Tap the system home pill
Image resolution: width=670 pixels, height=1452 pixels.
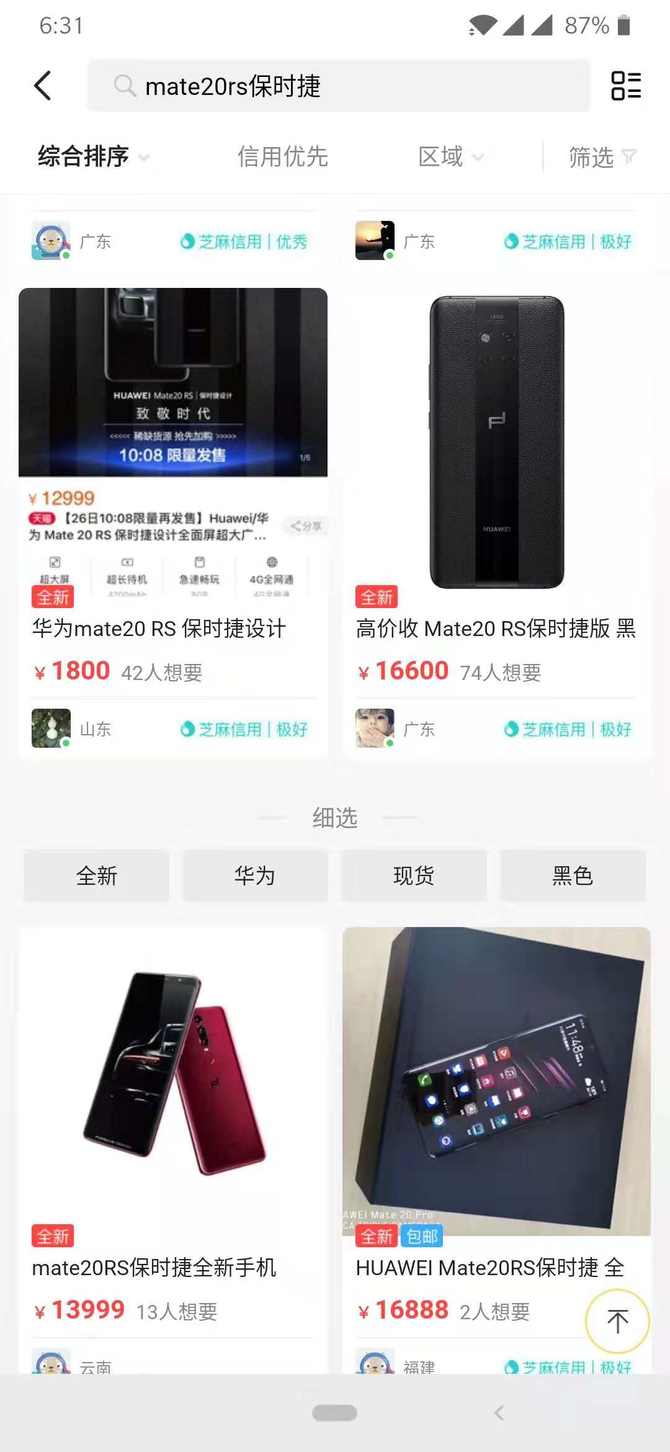[x=335, y=1413]
